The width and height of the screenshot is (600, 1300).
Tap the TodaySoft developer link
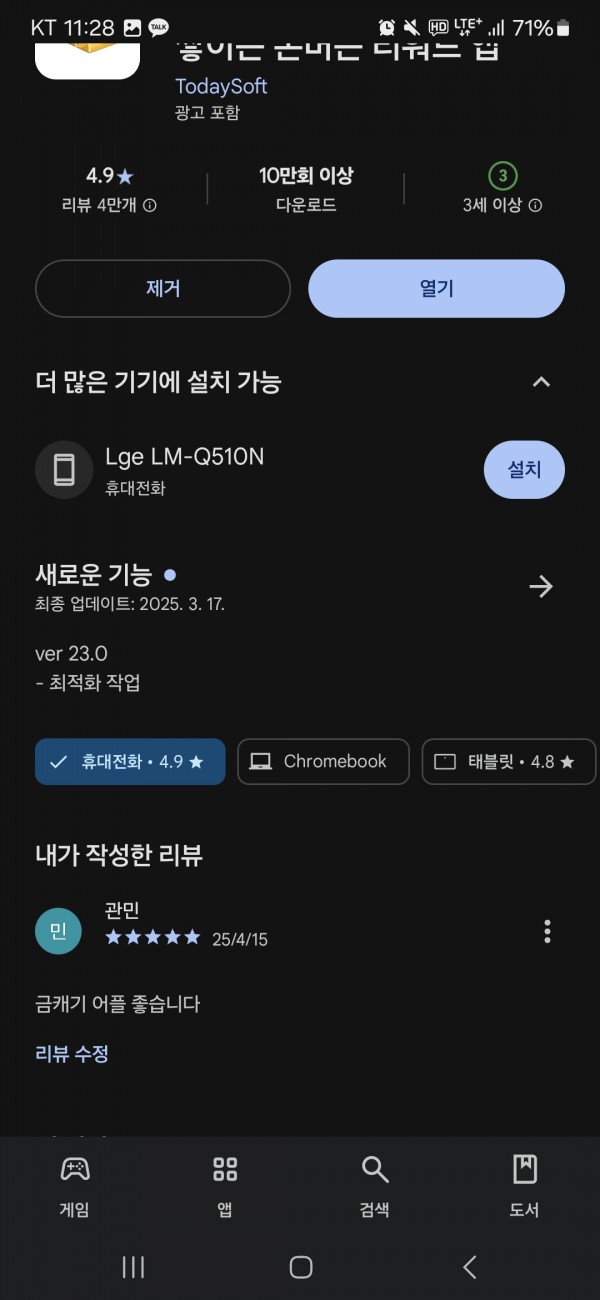tap(221, 86)
